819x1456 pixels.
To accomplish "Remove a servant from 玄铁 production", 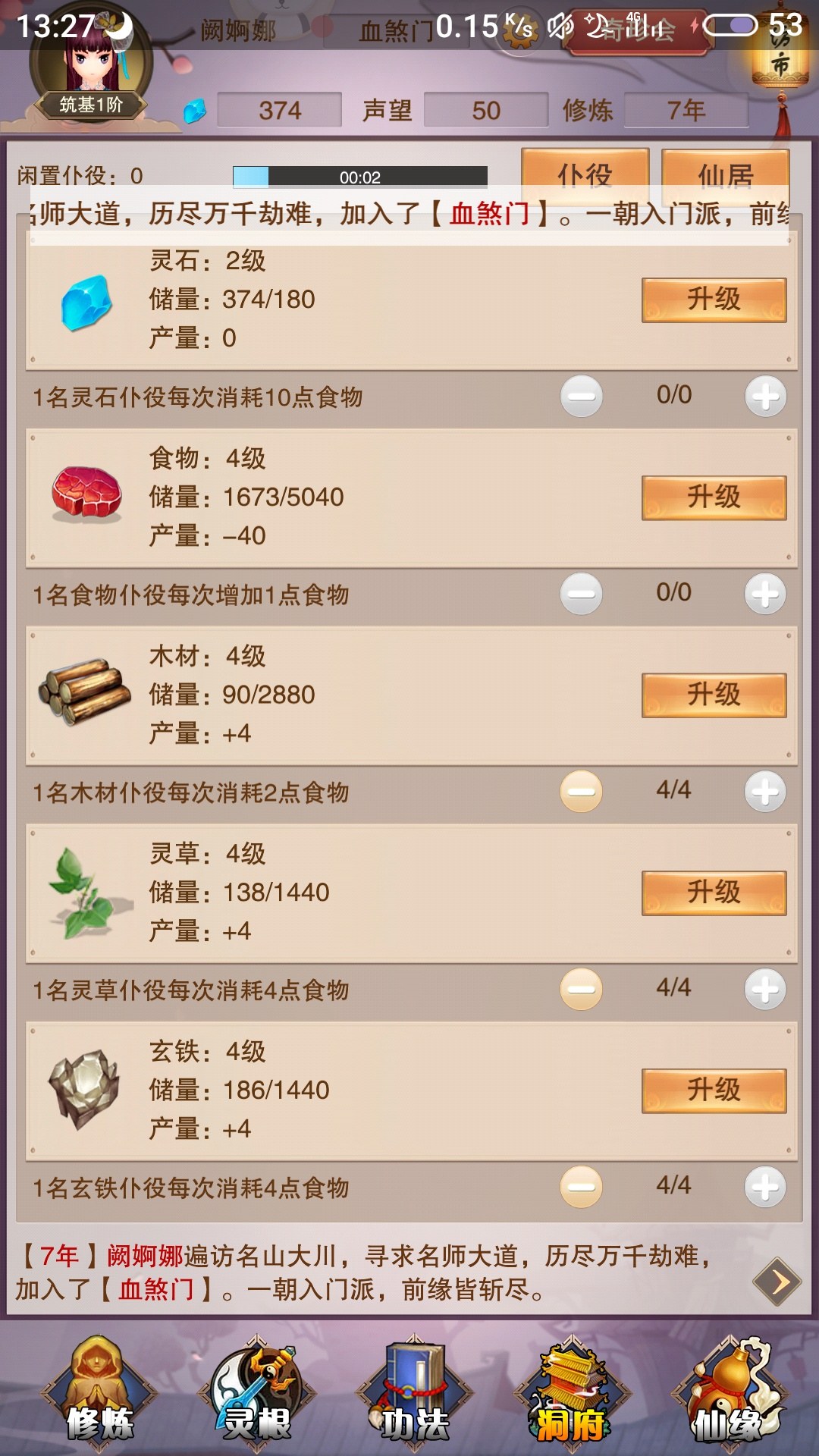I will pos(581,1187).
